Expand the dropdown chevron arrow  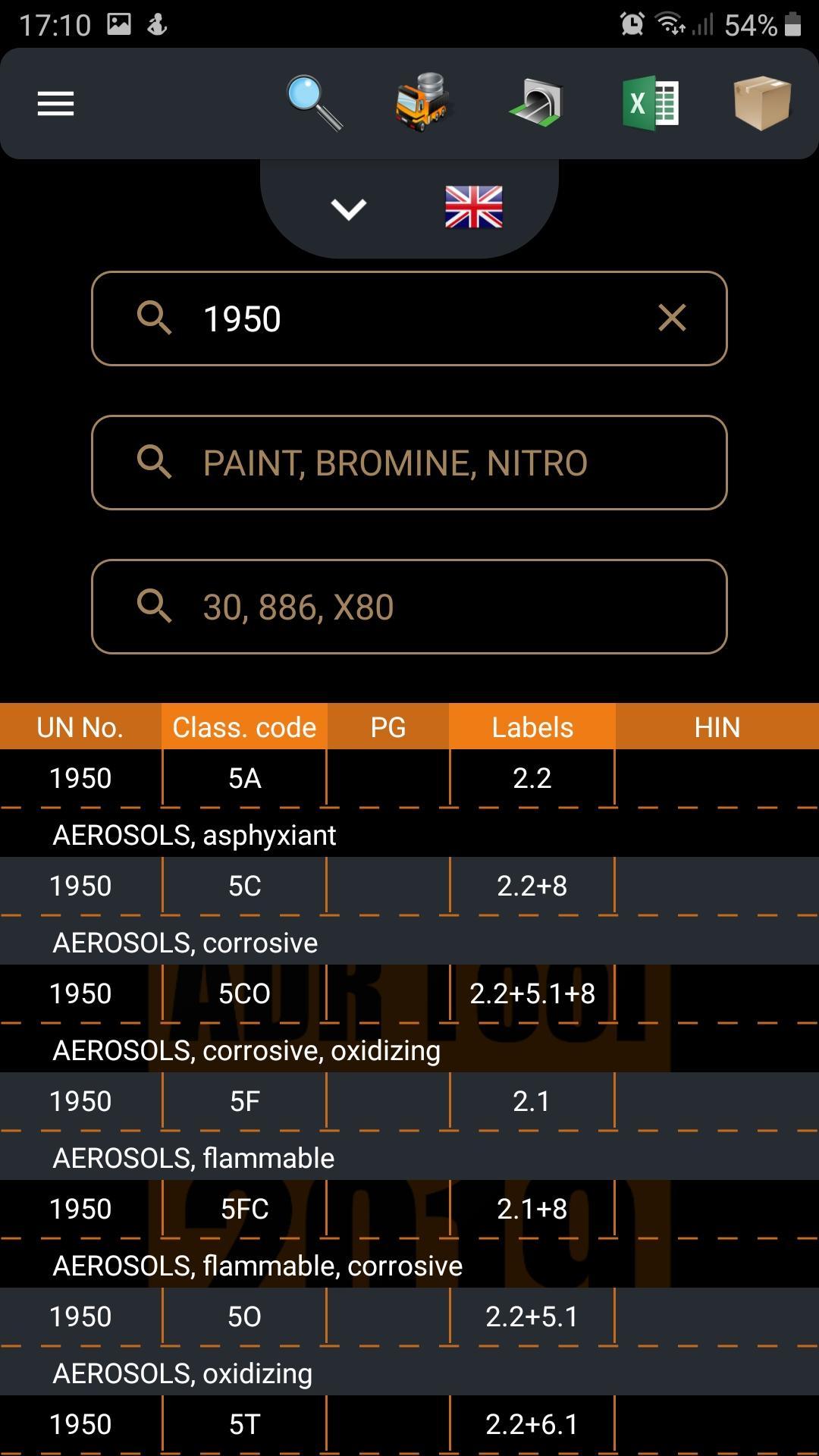[x=349, y=209]
